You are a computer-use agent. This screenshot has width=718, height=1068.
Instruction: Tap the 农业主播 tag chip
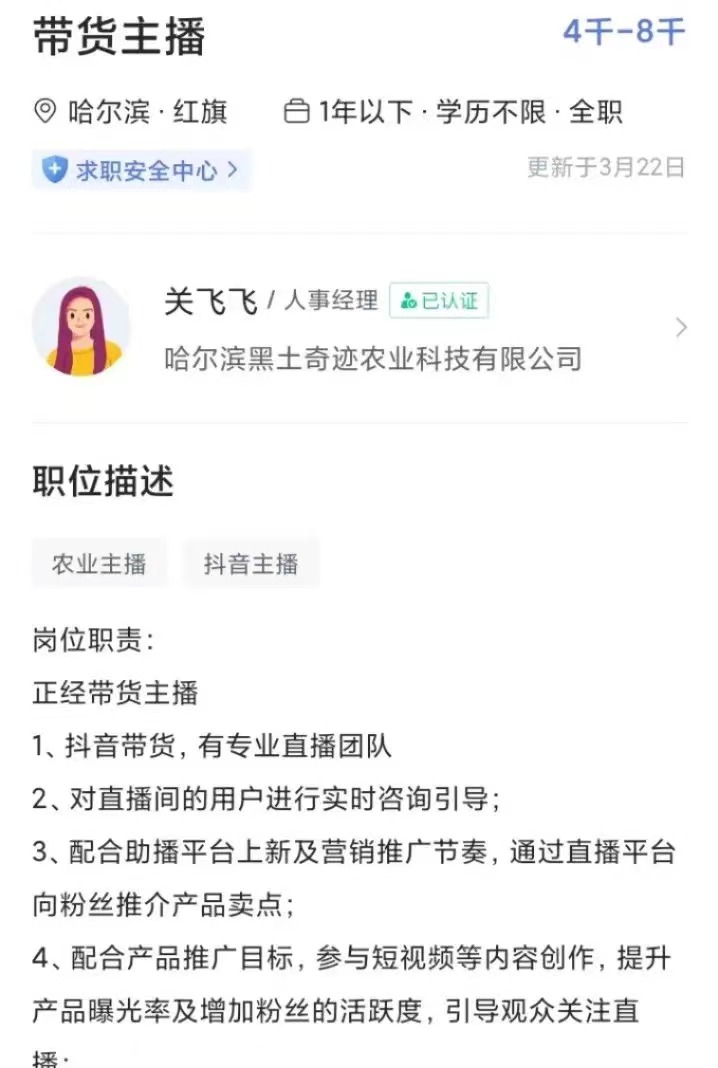99,563
